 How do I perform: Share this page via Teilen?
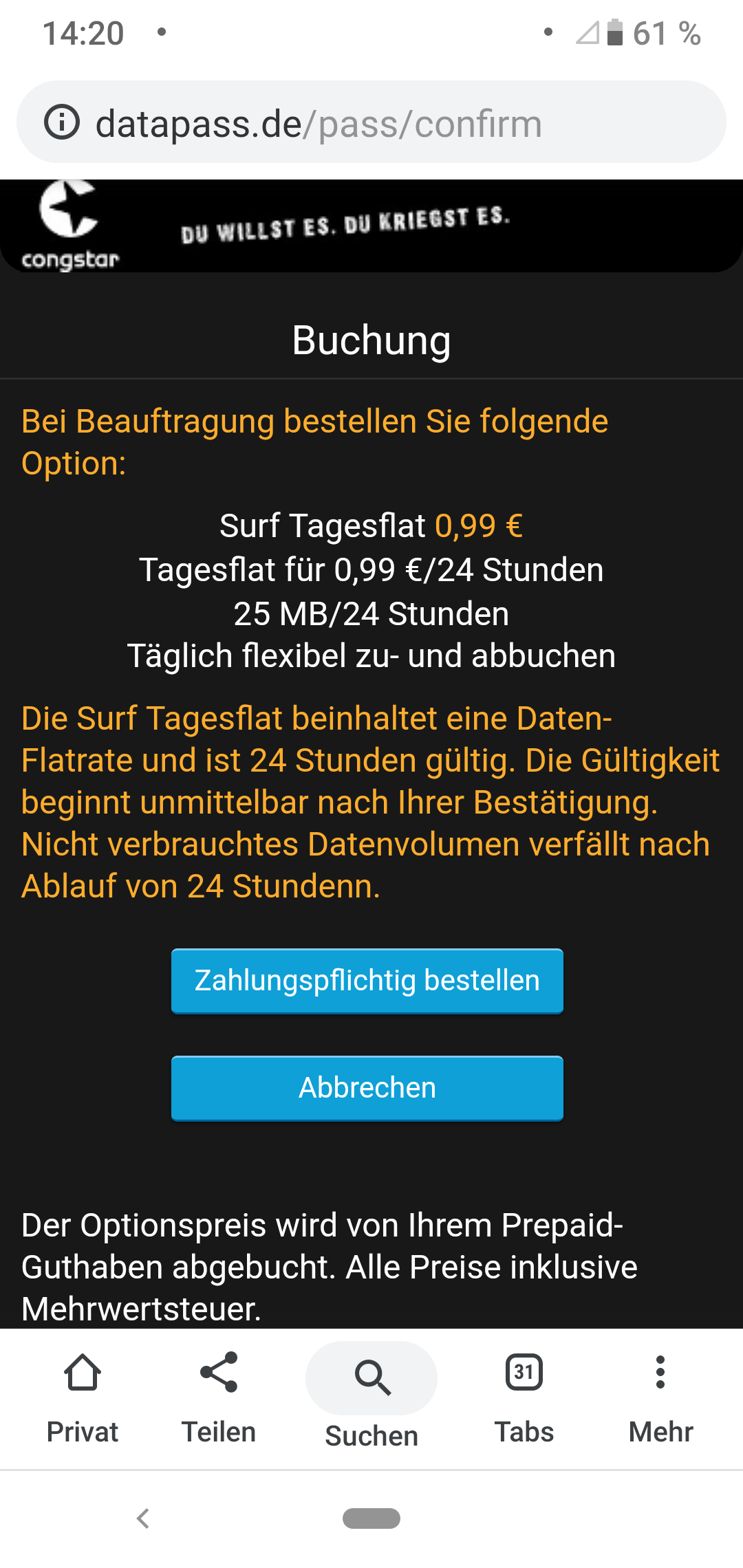tap(219, 1397)
